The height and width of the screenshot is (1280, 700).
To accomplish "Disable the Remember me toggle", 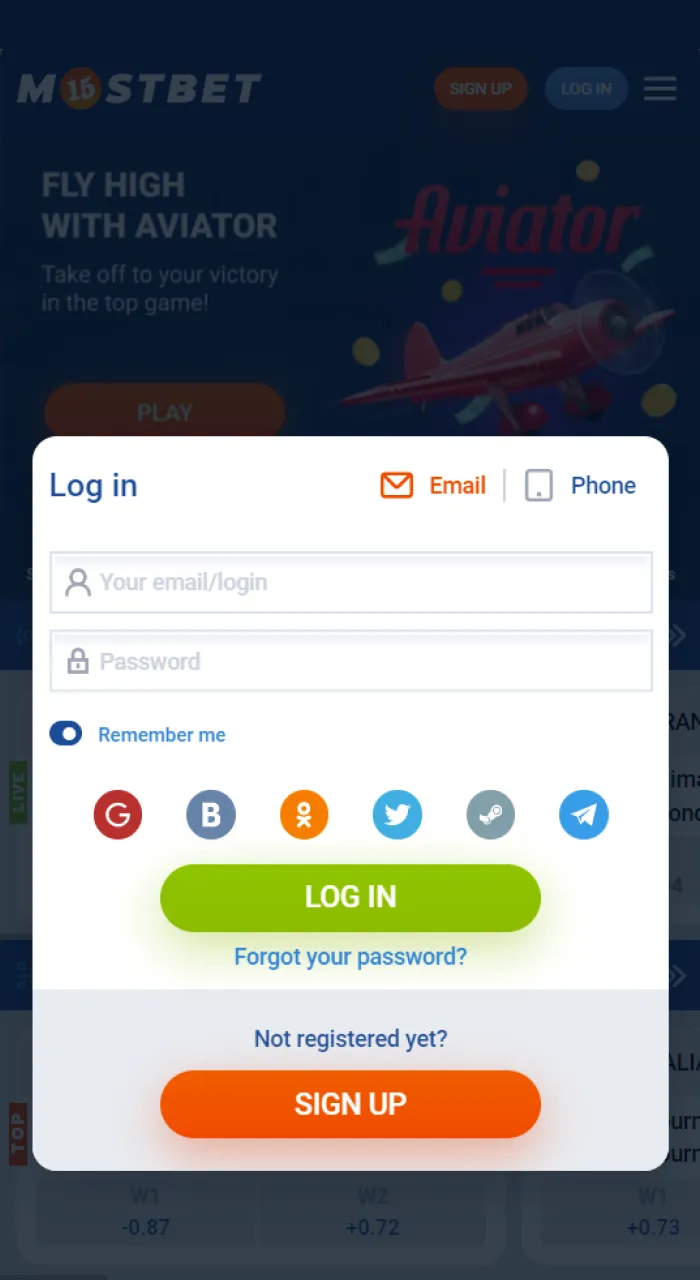I will 66,734.
